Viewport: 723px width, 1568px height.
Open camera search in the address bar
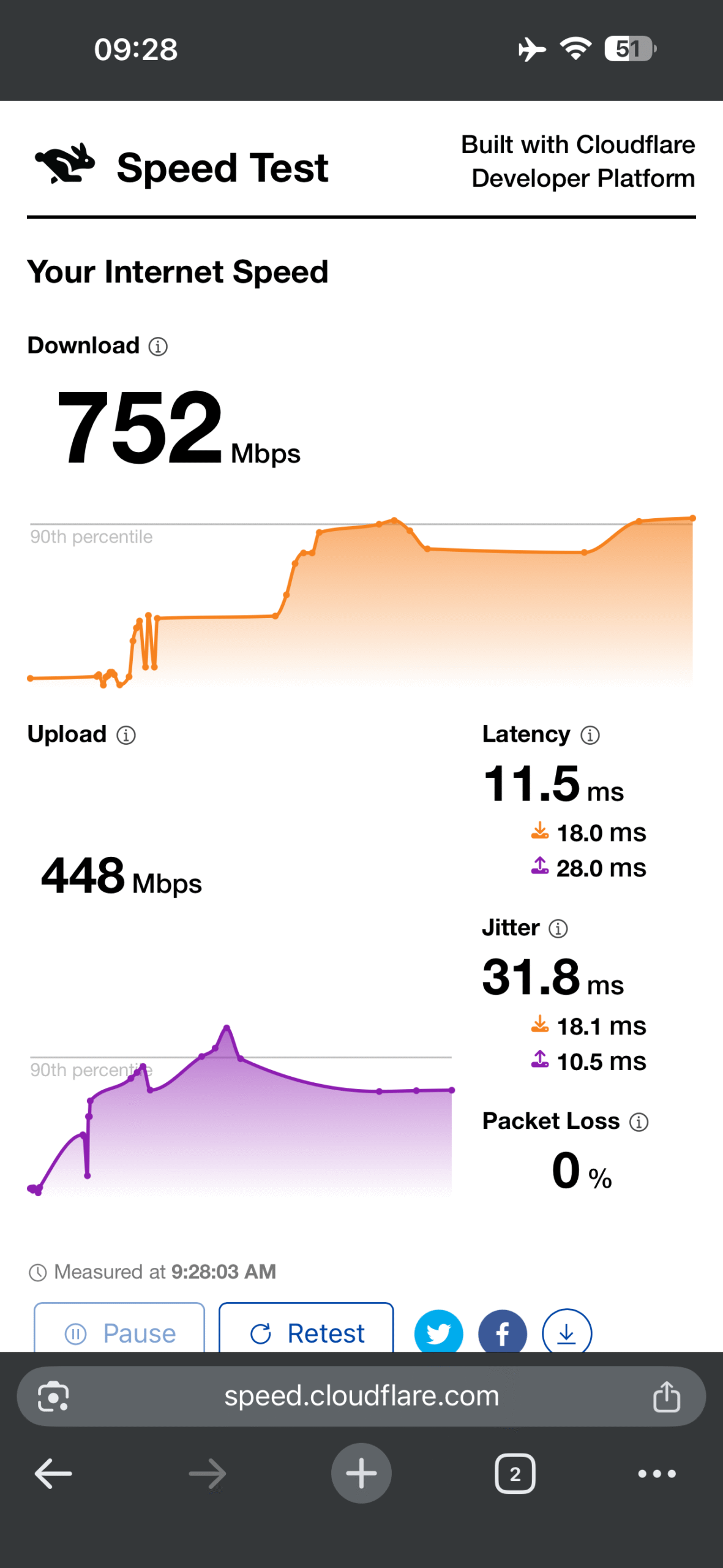pyautogui.click(x=53, y=1396)
